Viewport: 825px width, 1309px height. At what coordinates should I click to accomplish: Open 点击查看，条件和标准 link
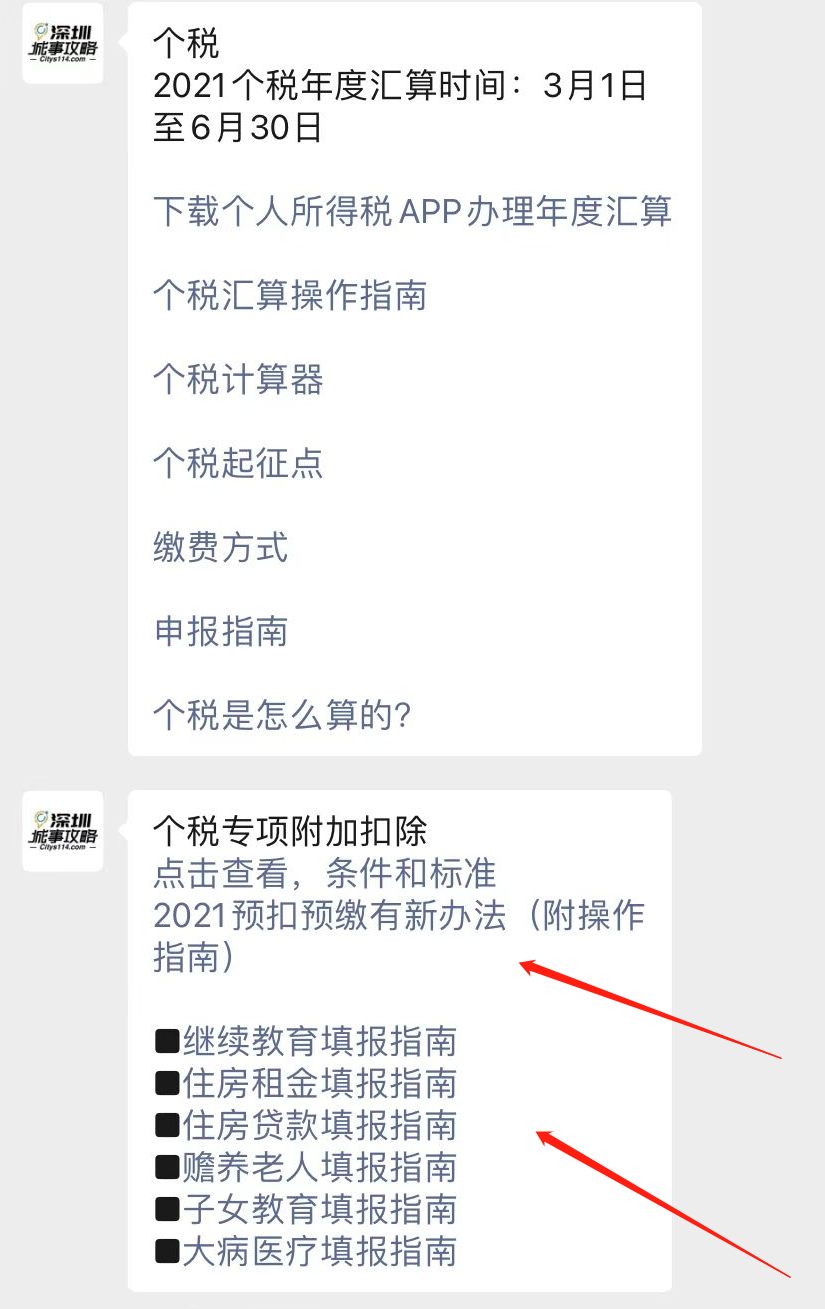click(x=324, y=874)
